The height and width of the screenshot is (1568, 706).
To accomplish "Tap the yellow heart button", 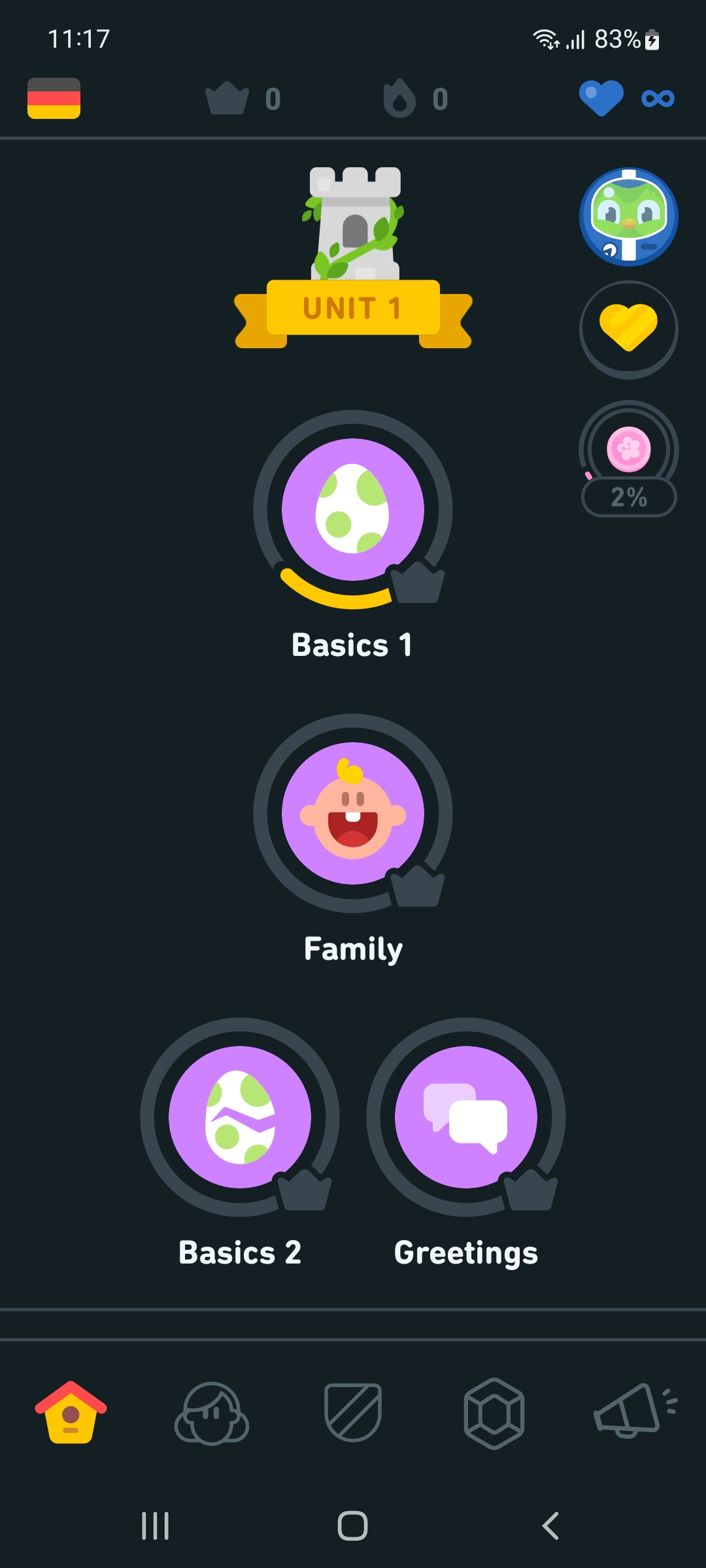I will [x=628, y=329].
